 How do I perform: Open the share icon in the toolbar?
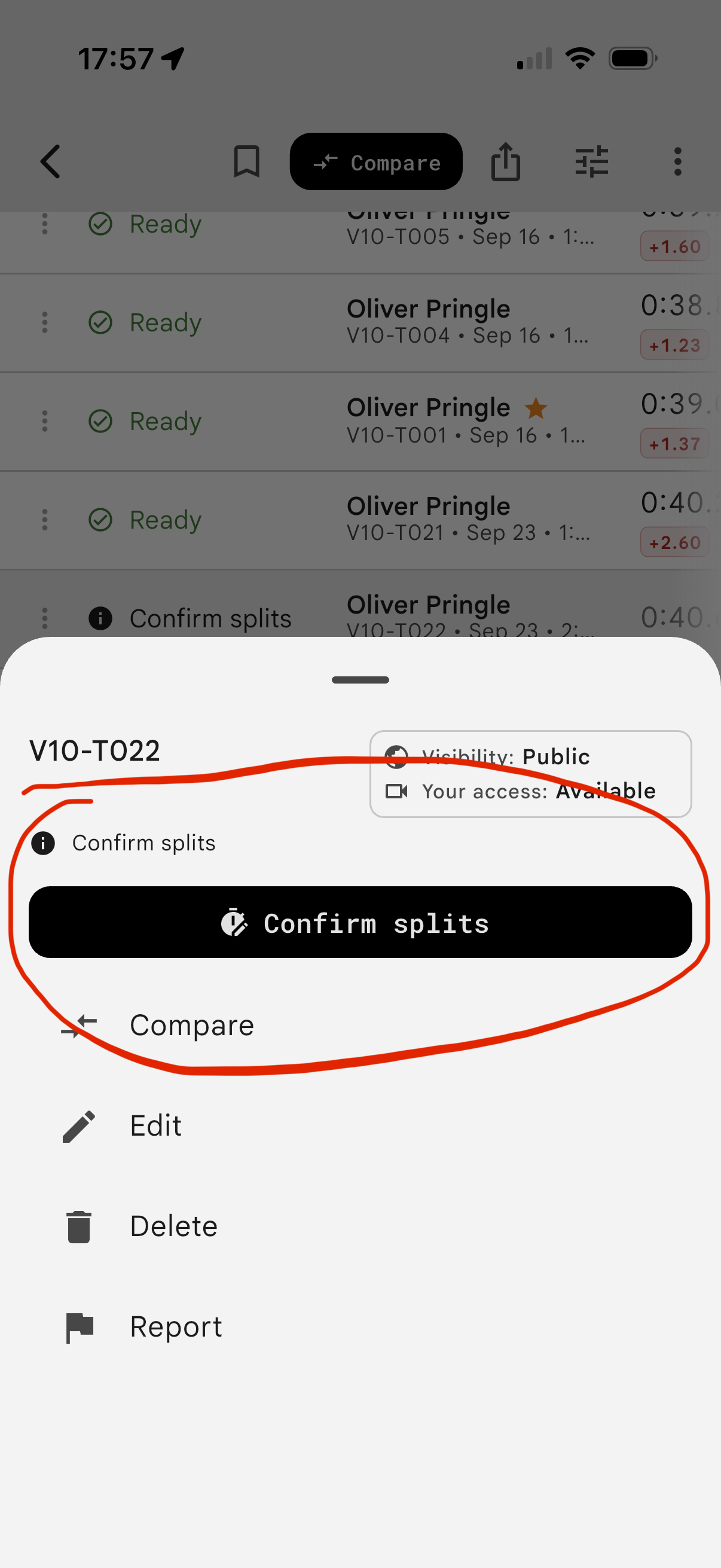pyautogui.click(x=506, y=161)
